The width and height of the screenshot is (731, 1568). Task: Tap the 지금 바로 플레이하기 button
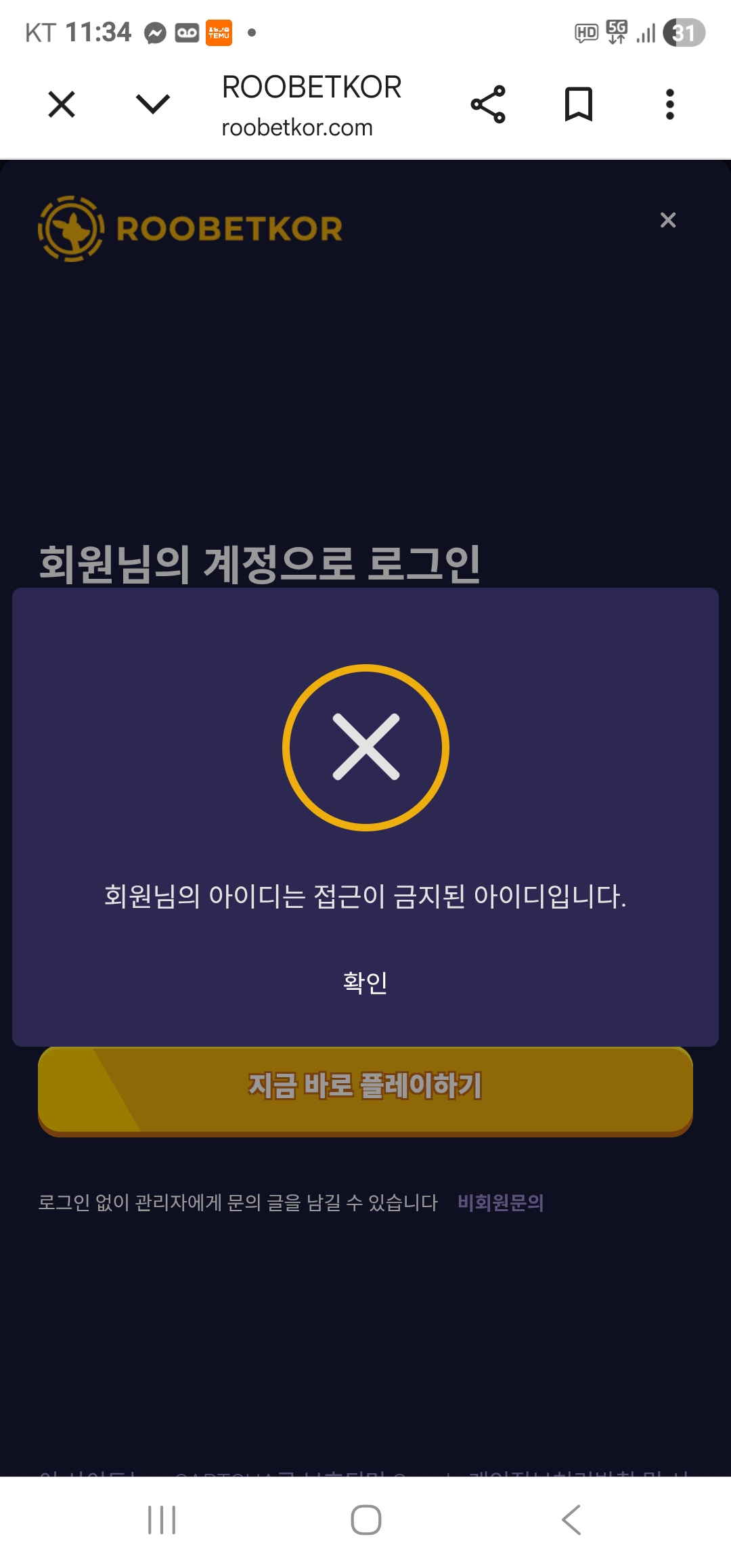click(365, 1088)
